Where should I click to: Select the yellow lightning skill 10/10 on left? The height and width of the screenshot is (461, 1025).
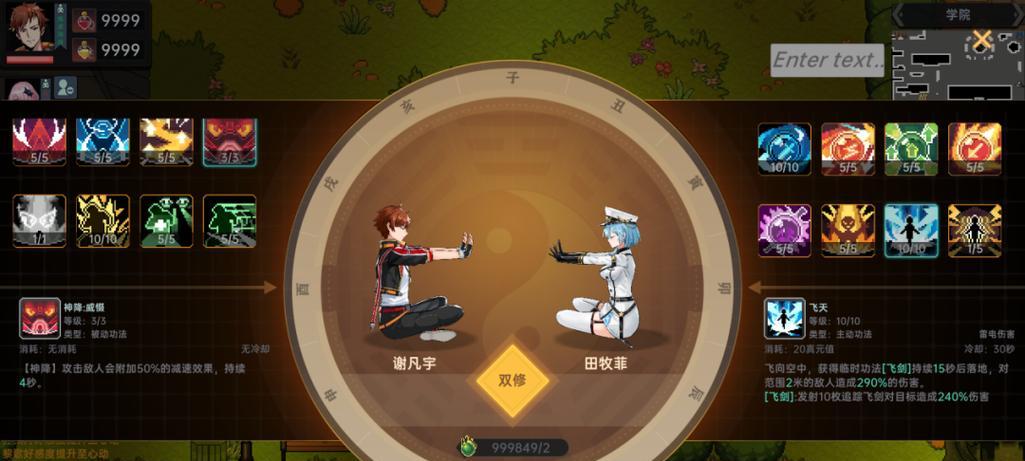(103, 221)
